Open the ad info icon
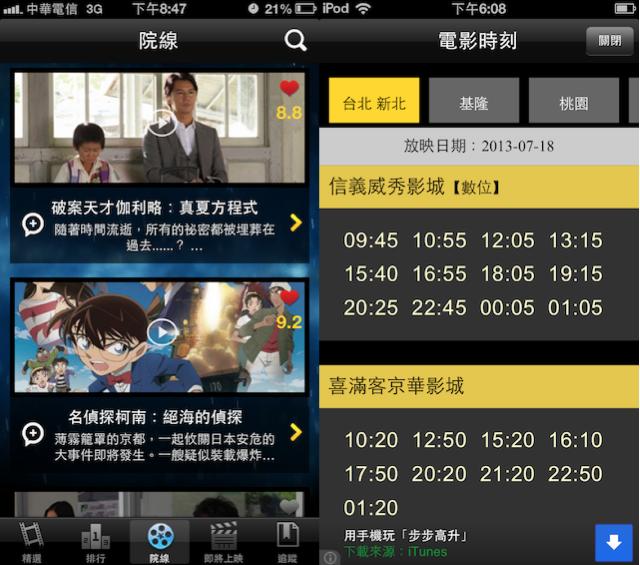The image size is (640, 565). pos(330,556)
